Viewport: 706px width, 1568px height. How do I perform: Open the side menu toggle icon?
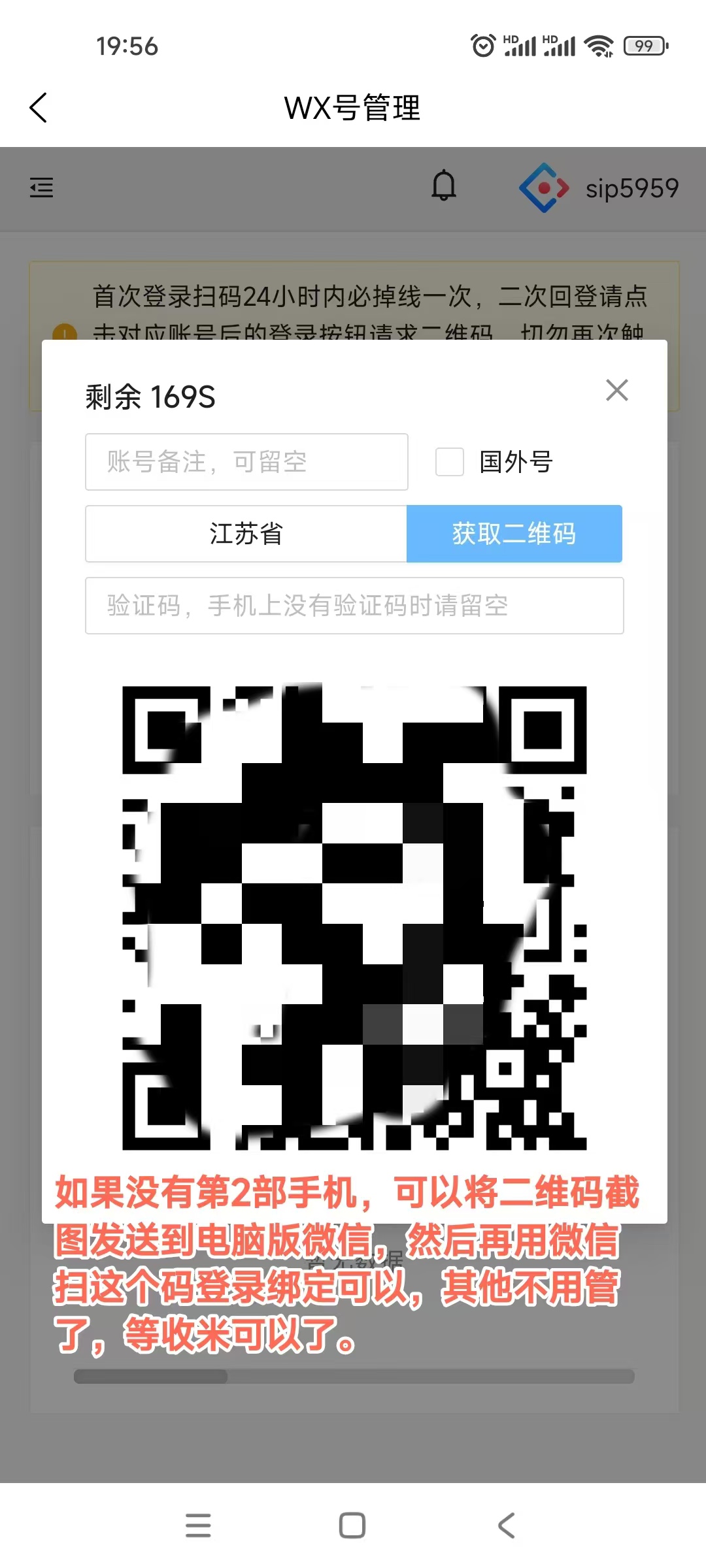coord(42,188)
